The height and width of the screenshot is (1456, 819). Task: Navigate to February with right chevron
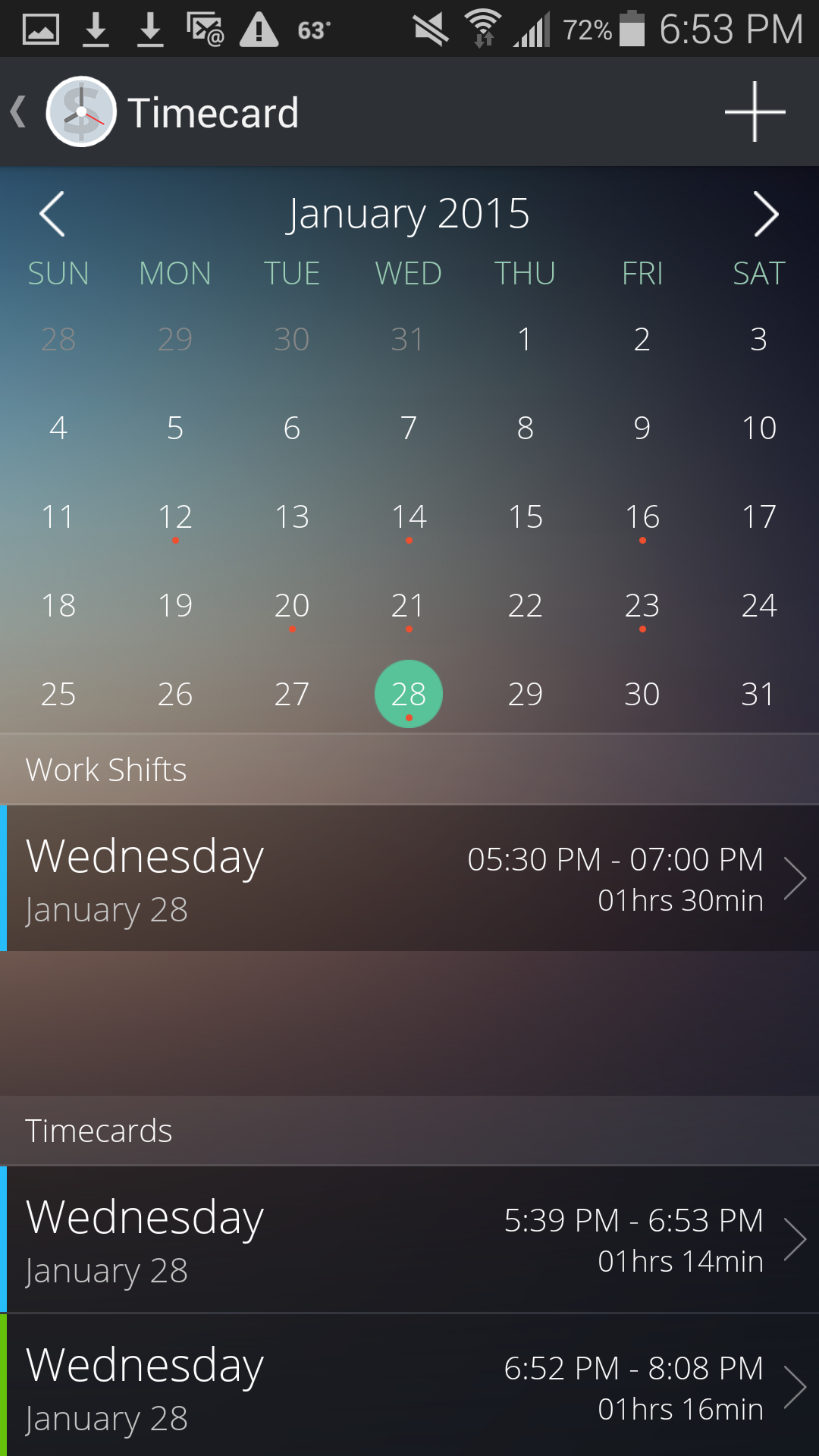tap(767, 213)
